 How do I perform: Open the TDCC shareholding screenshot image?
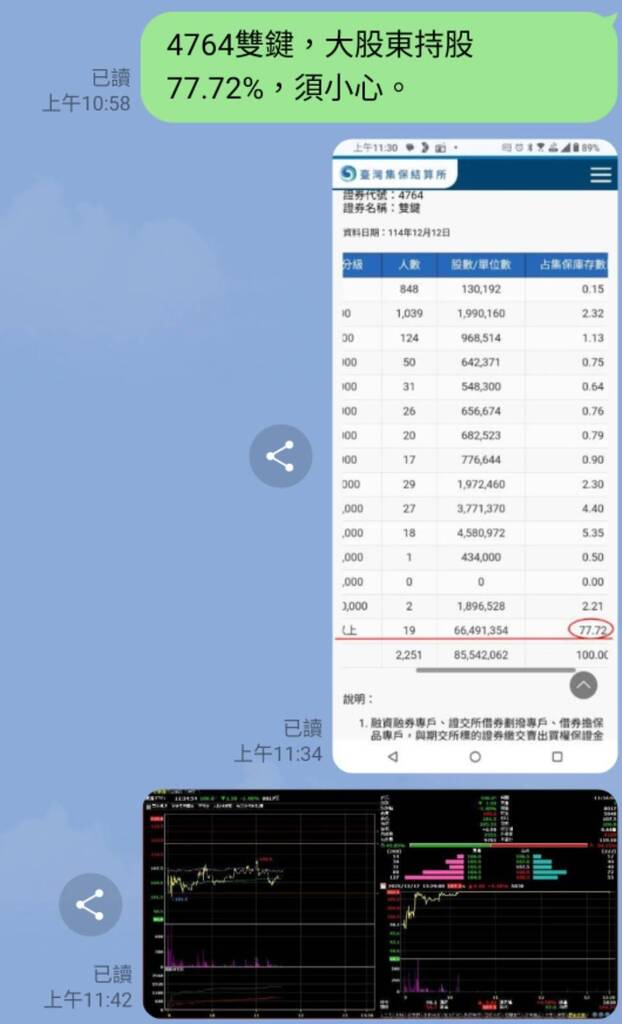pos(475,455)
